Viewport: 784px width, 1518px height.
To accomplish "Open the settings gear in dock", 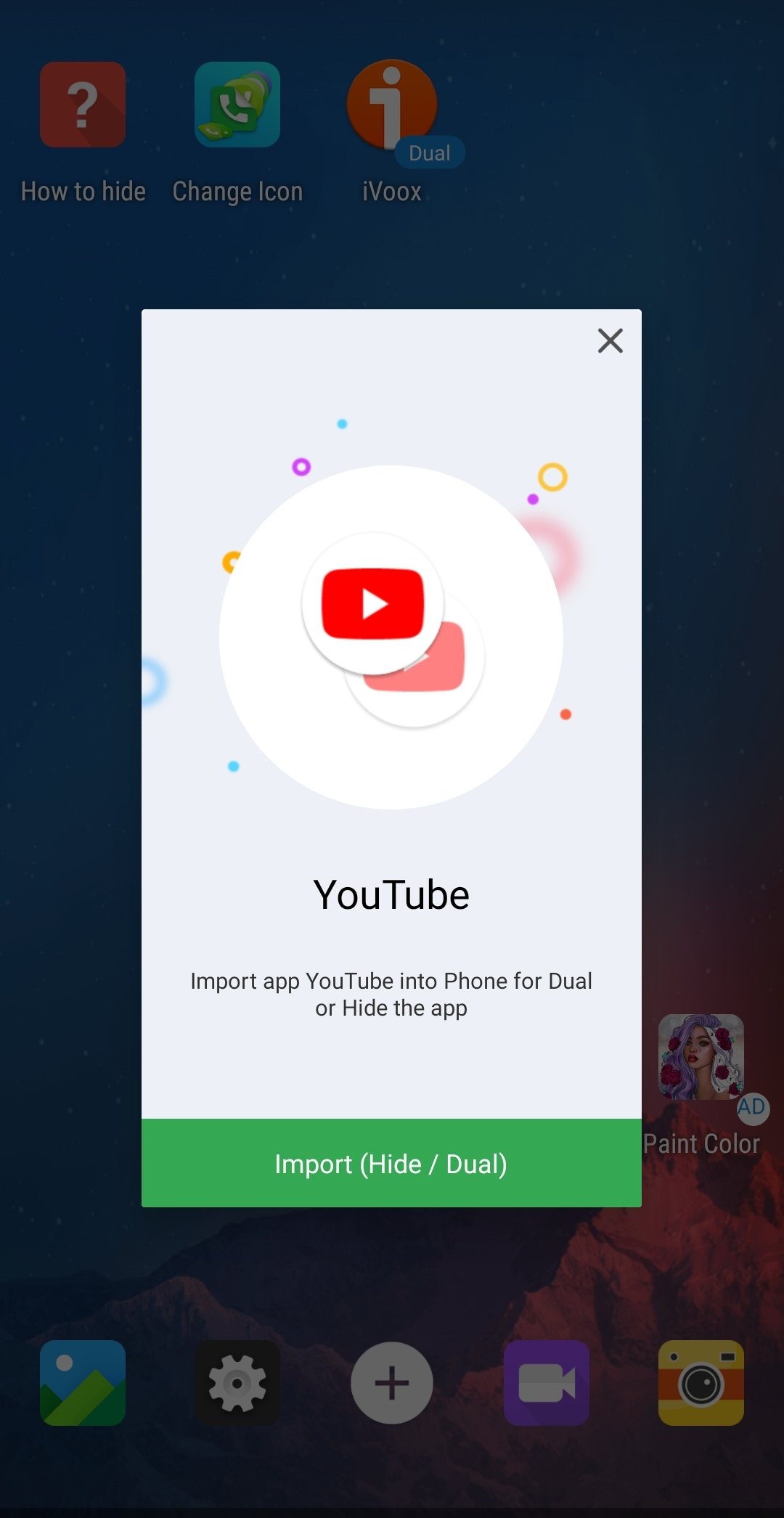I will pos(237,1383).
